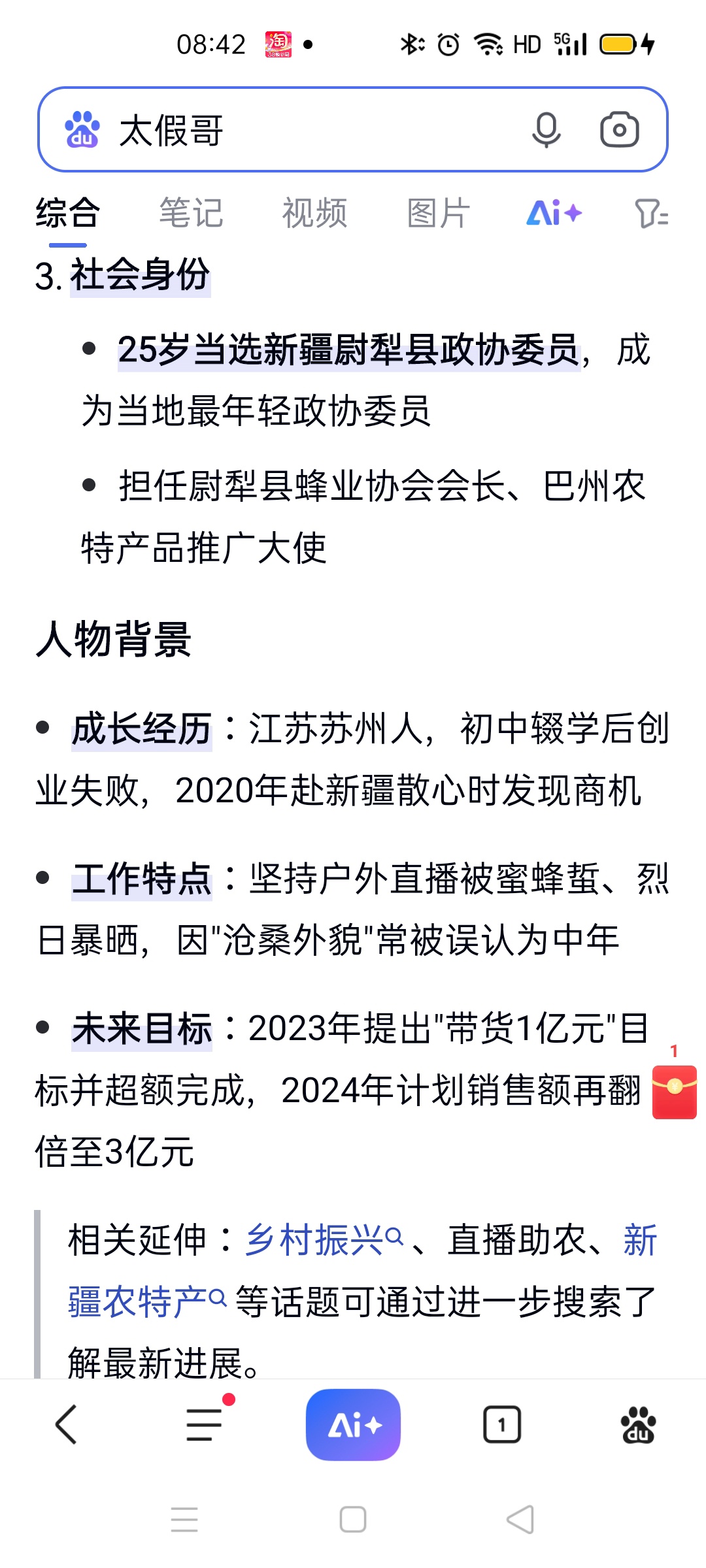
Task: Launch the Ai+ assistant from the bottom bar
Action: coord(353,1424)
